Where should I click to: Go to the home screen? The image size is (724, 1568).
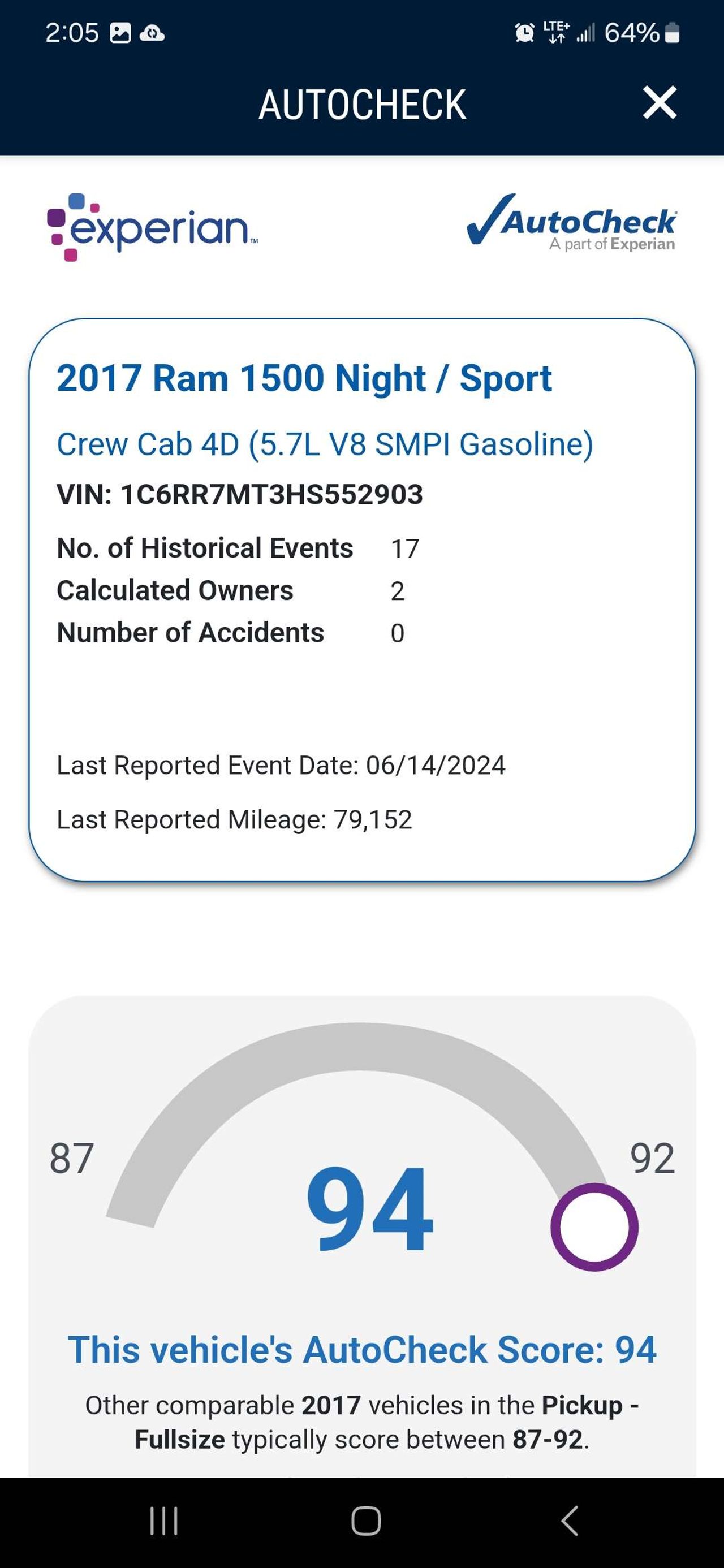[x=366, y=1521]
